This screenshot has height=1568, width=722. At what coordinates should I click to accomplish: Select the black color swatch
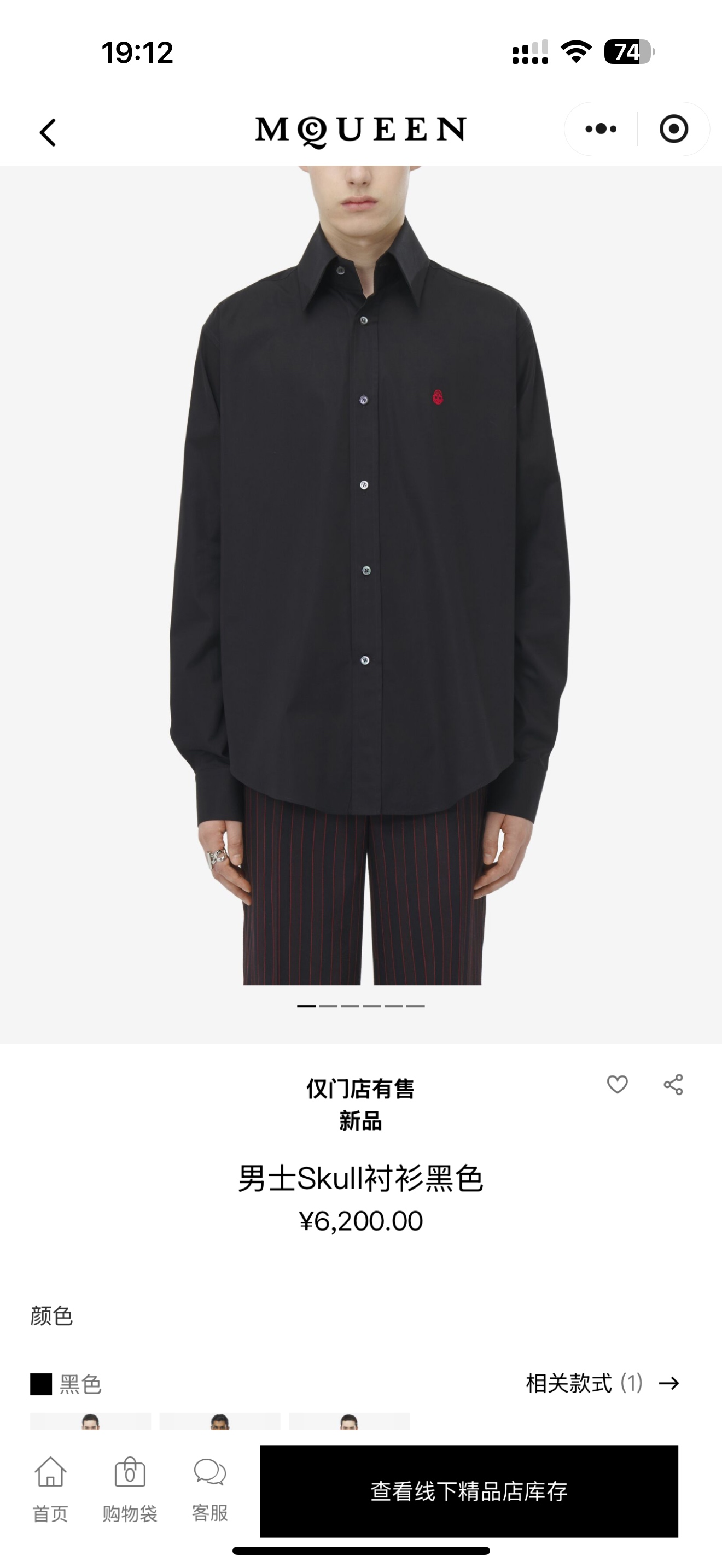pyautogui.click(x=41, y=1384)
